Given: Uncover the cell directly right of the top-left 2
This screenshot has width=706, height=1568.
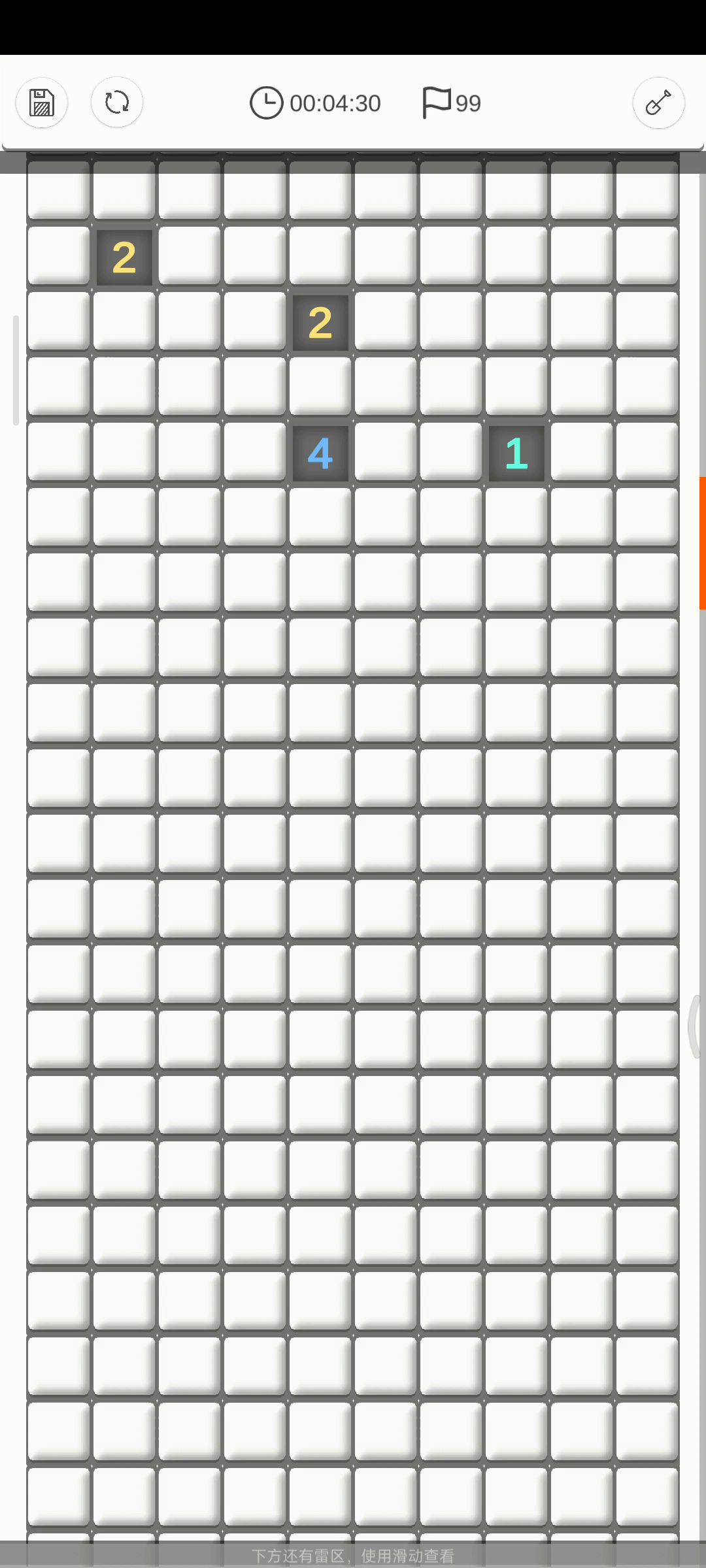Looking at the screenshot, I should coord(190,255).
